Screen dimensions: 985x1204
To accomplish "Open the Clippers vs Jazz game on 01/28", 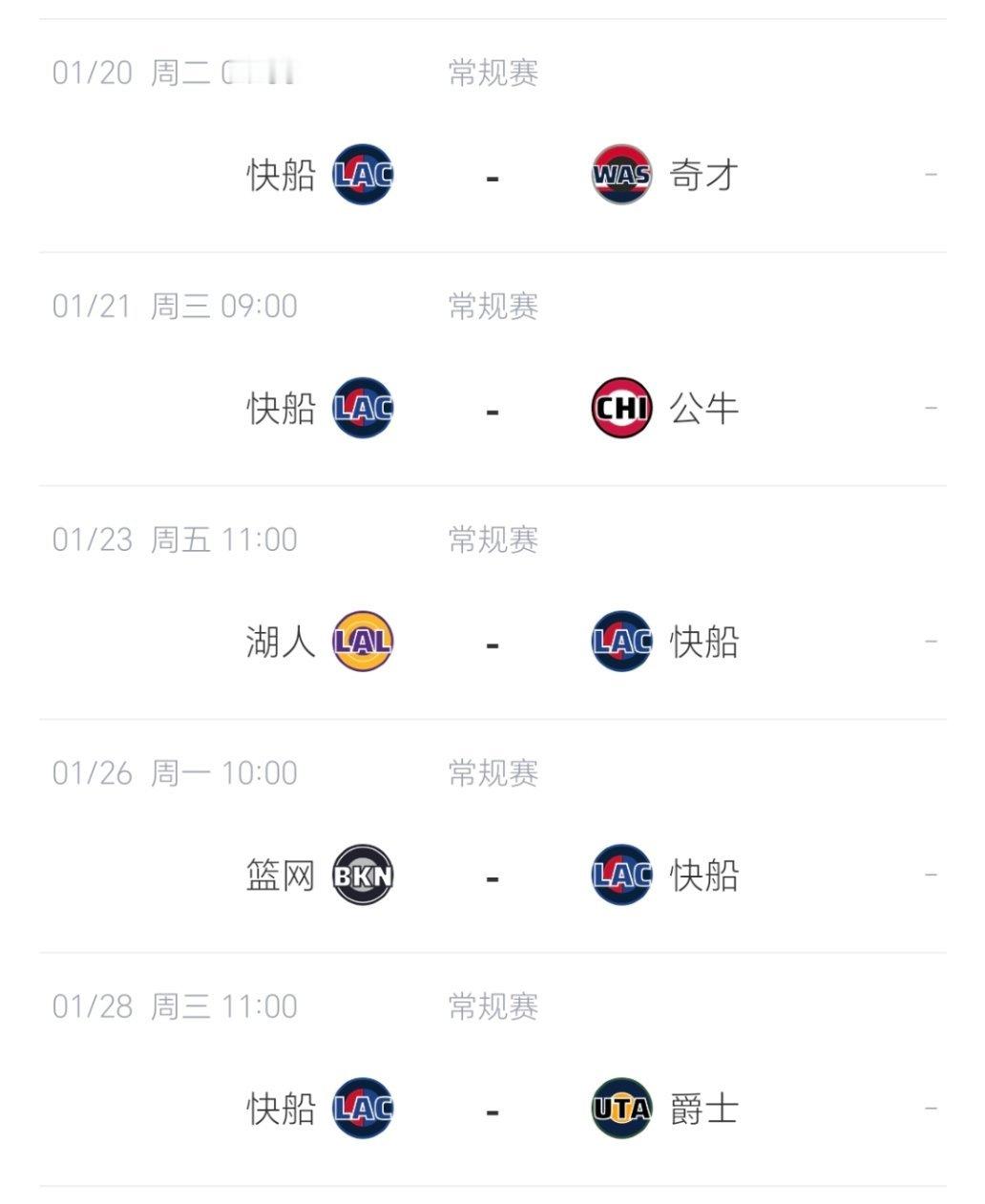I will [x=492, y=1069].
